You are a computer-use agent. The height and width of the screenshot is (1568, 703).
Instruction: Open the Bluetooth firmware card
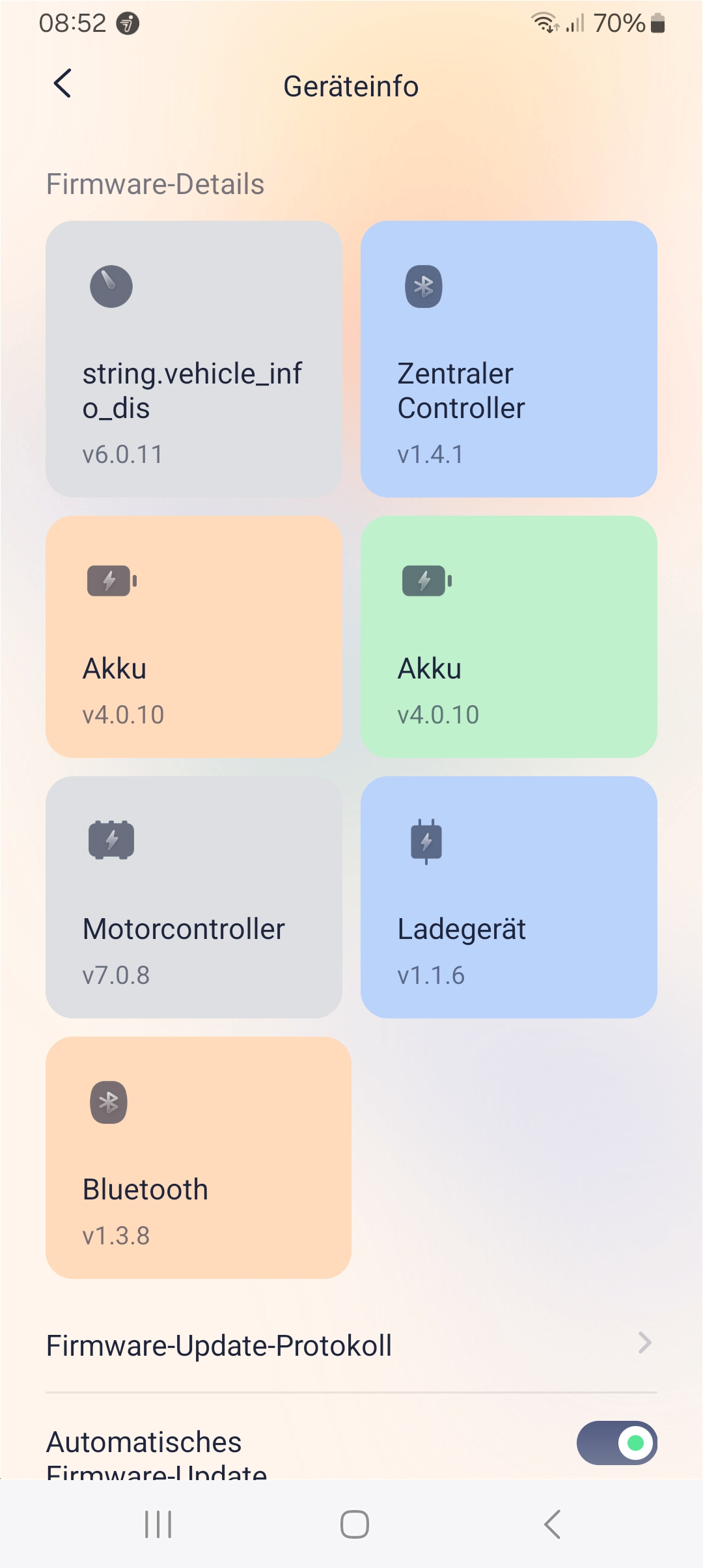pyautogui.click(x=198, y=1157)
